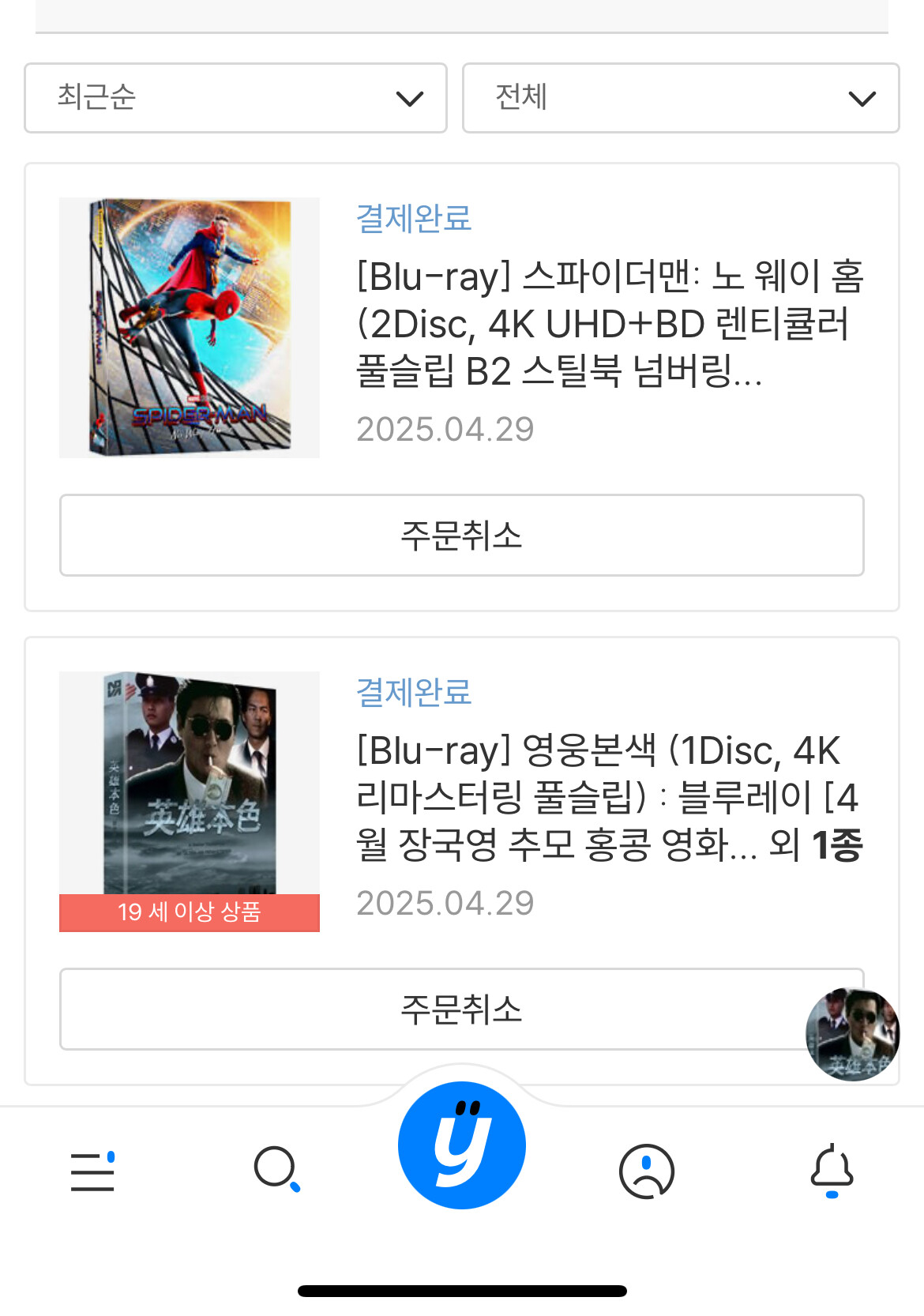The height and width of the screenshot is (1316, 924).
Task: Open the 영웅본색 Blu-ray order thumbnail
Action: pyautogui.click(x=190, y=799)
